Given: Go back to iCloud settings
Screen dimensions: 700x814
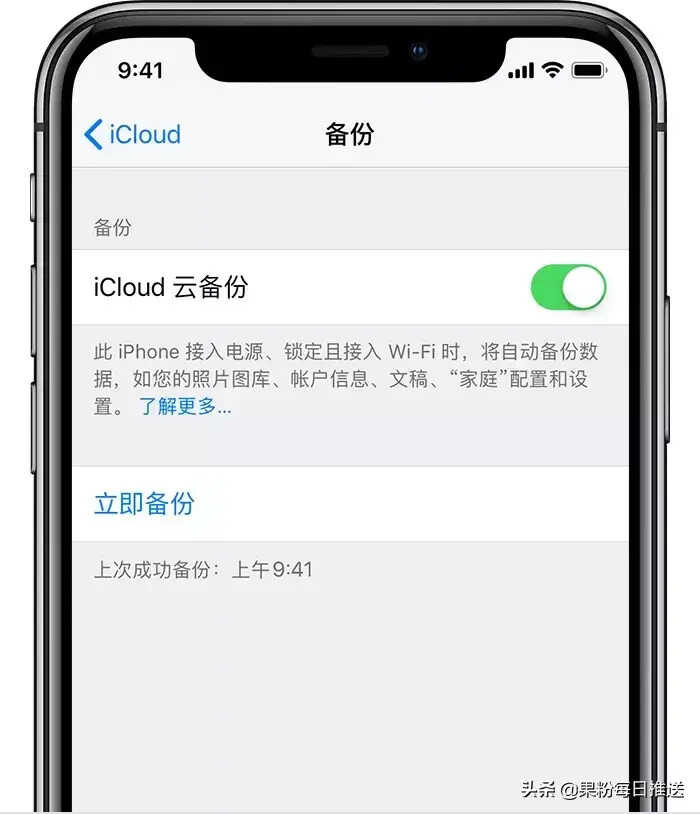Looking at the screenshot, I should coord(132,134).
